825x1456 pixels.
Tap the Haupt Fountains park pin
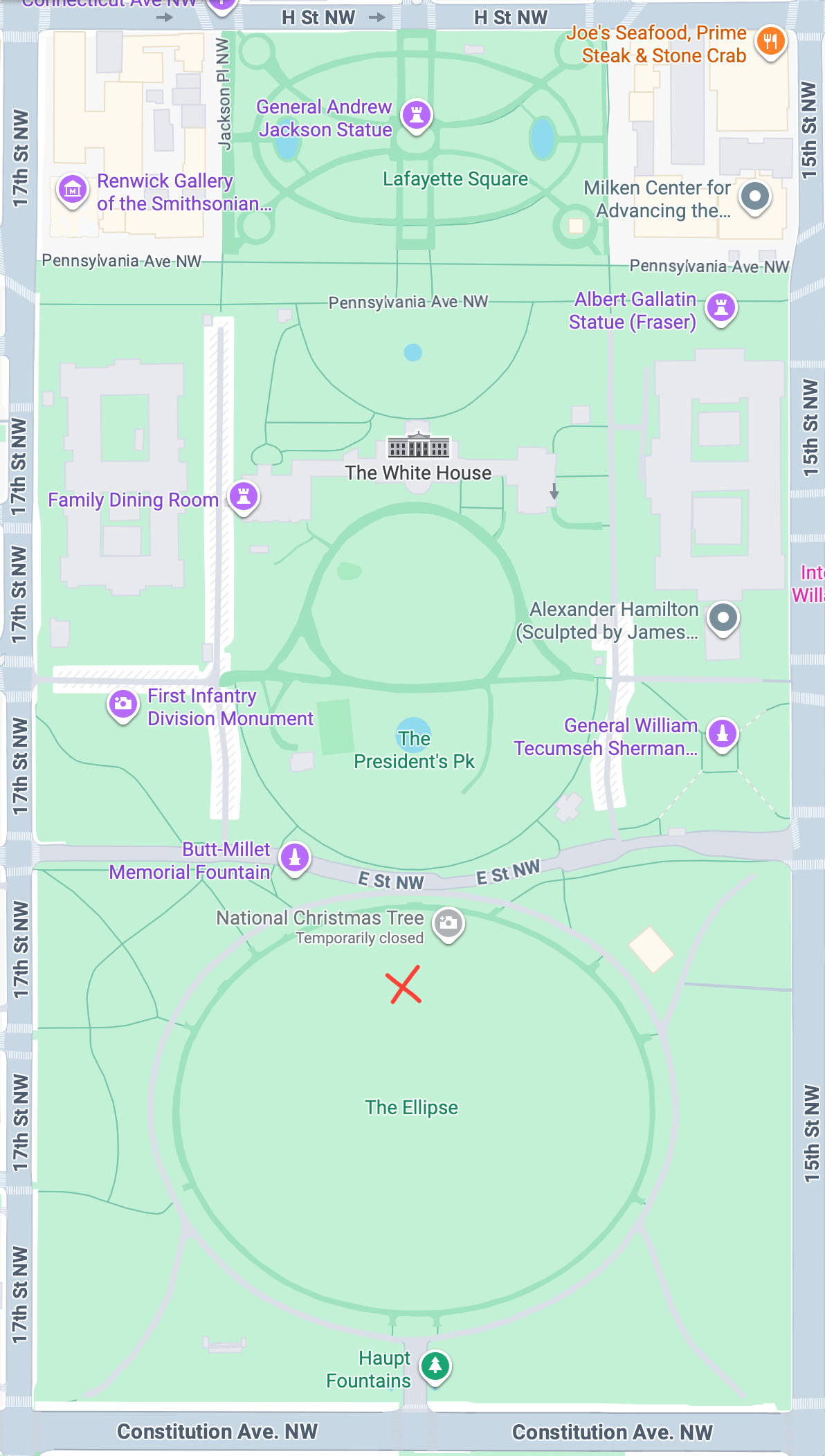435,1367
